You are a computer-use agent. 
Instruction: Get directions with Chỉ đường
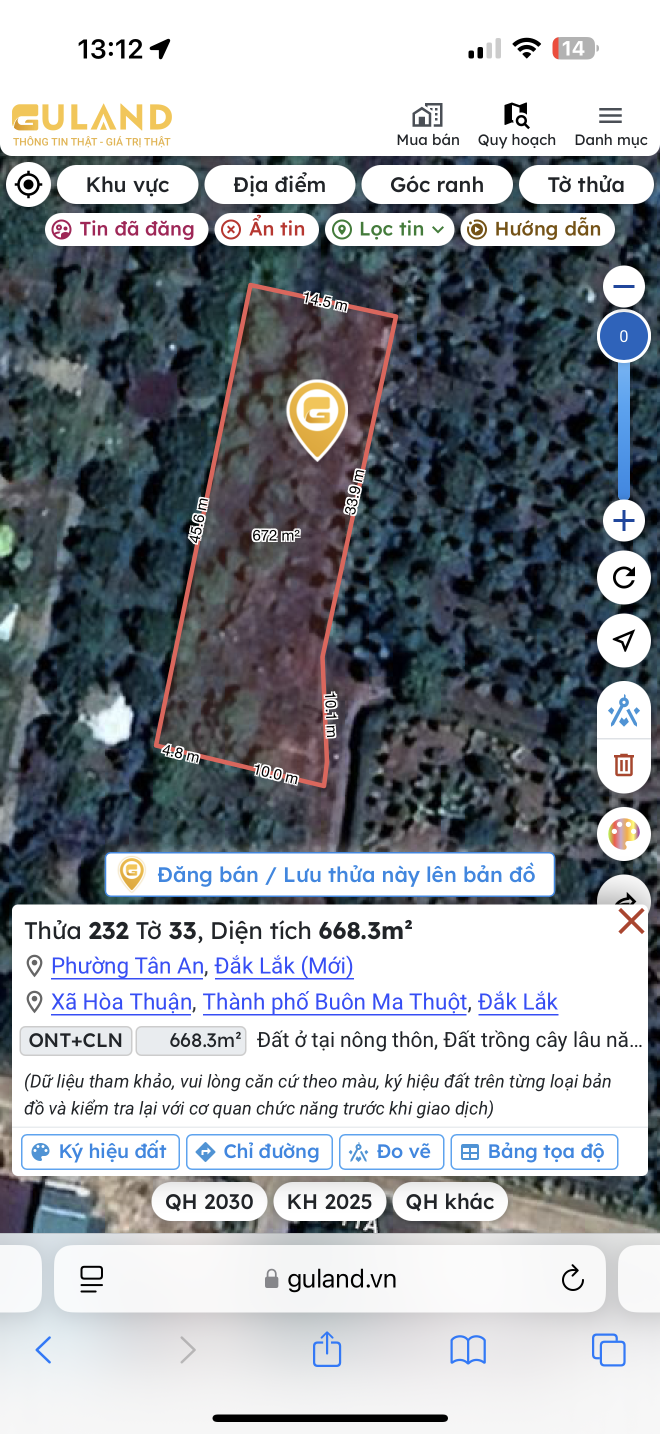pyautogui.click(x=259, y=1152)
